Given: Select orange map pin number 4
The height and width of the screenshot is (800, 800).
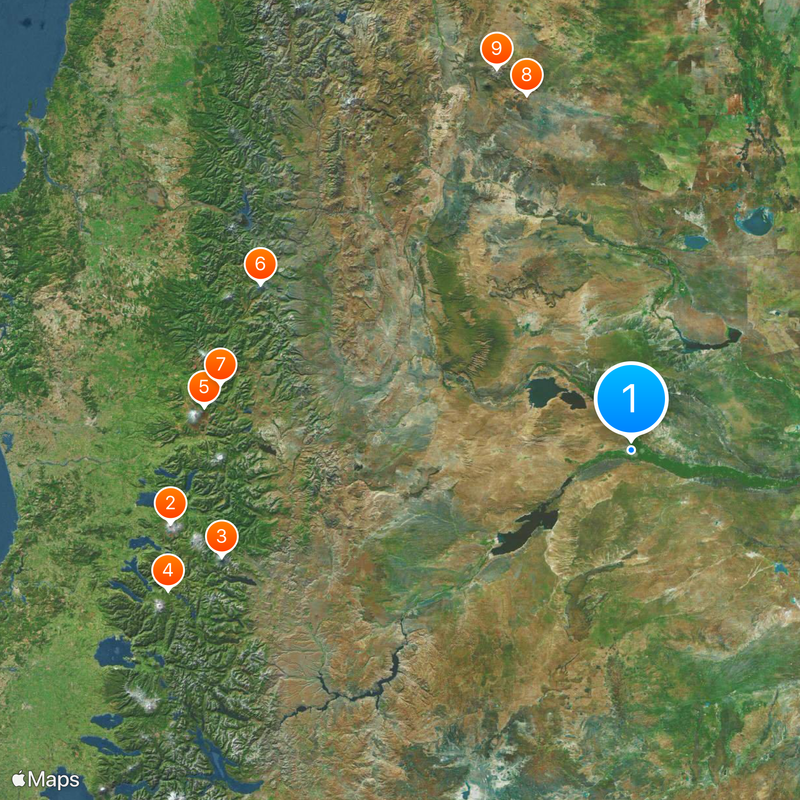Looking at the screenshot, I should [168, 571].
